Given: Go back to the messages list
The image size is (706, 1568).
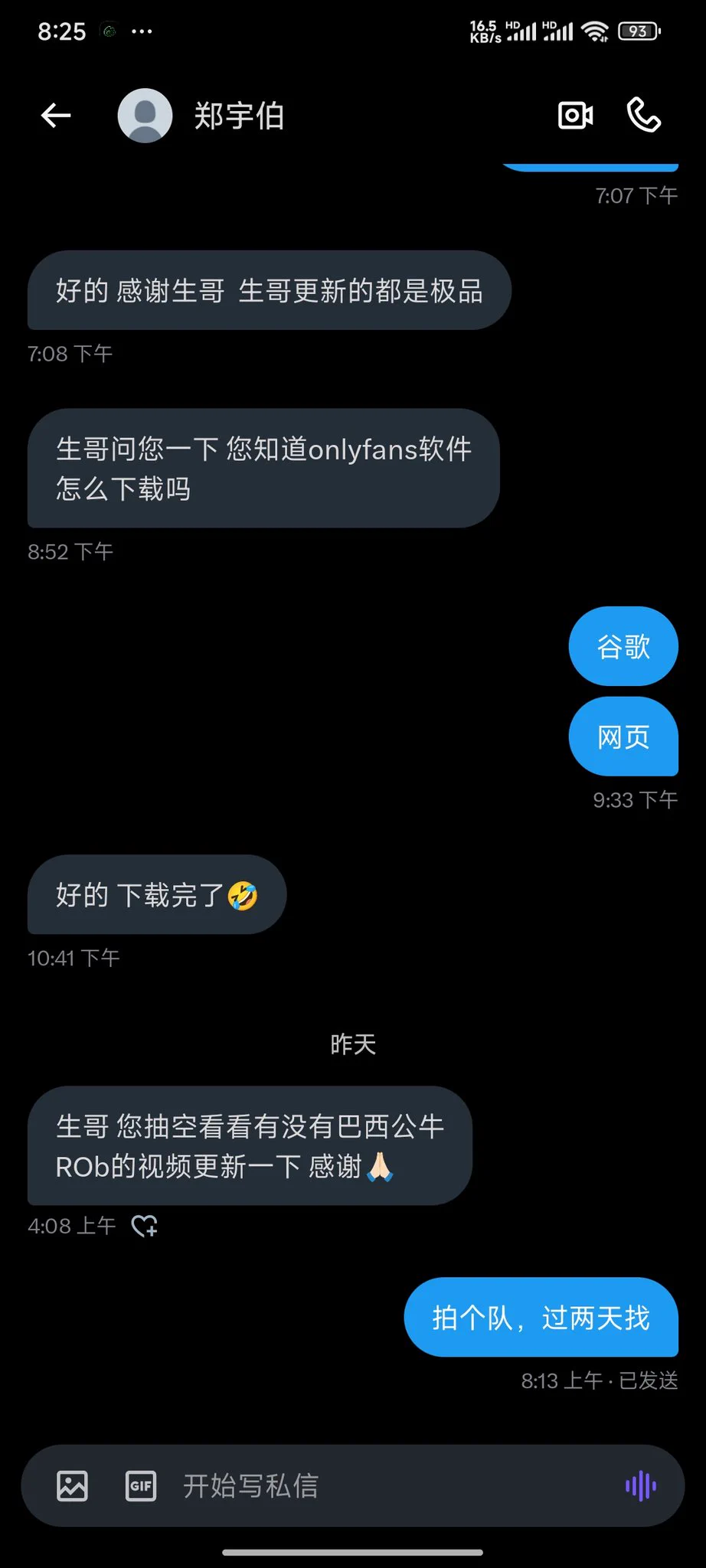Looking at the screenshot, I should [56, 116].
